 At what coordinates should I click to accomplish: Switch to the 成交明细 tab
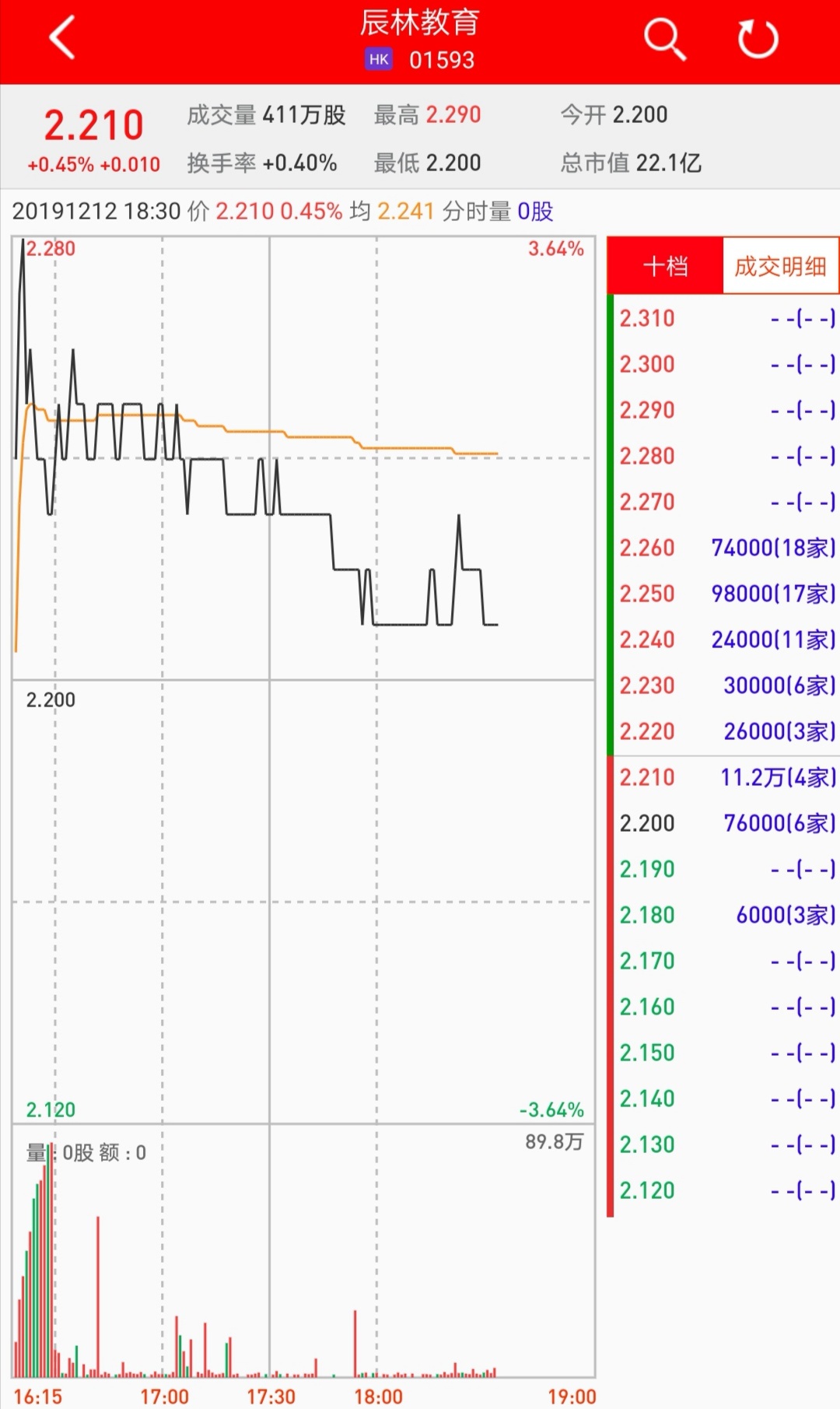(x=780, y=267)
